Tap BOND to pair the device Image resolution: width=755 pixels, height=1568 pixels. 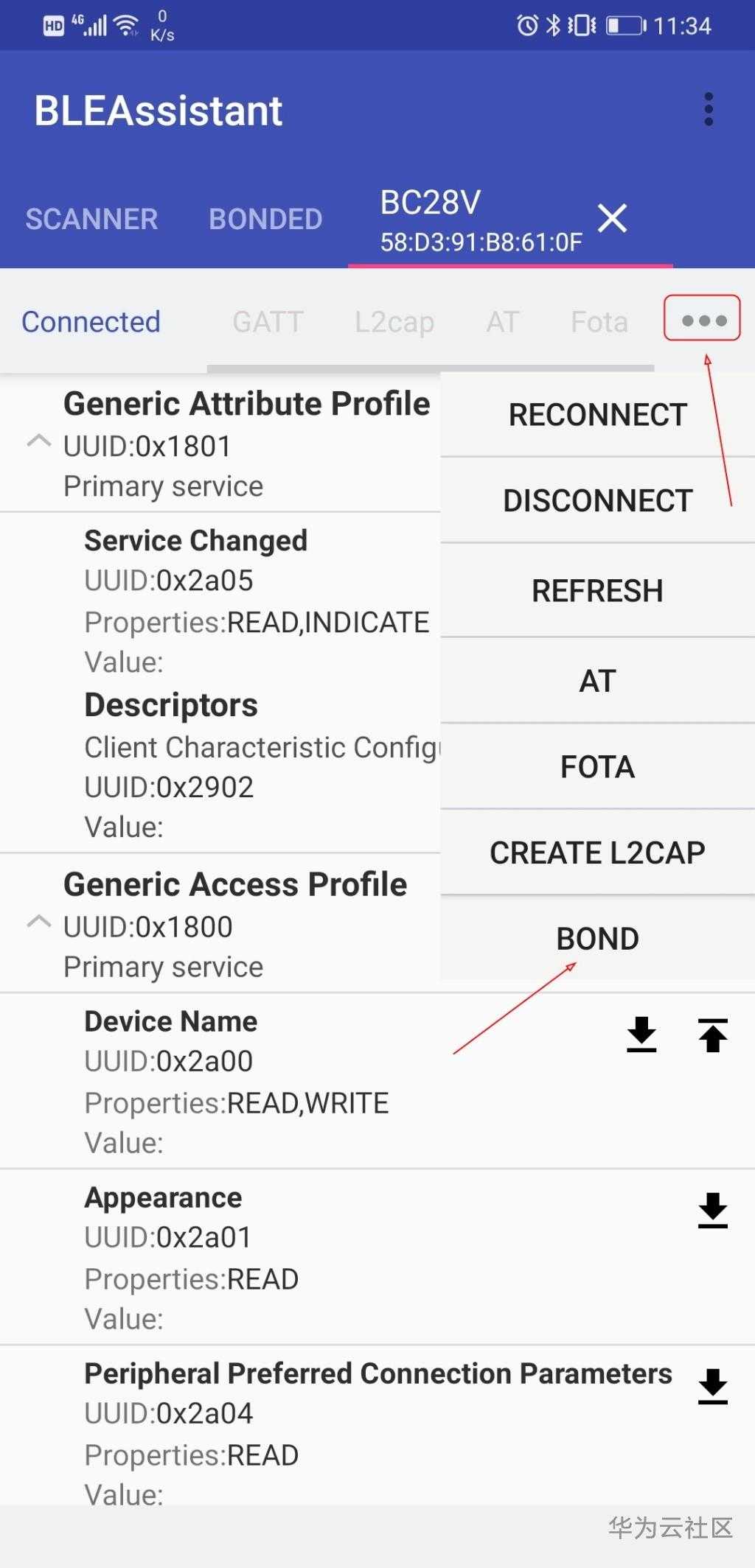(x=597, y=939)
